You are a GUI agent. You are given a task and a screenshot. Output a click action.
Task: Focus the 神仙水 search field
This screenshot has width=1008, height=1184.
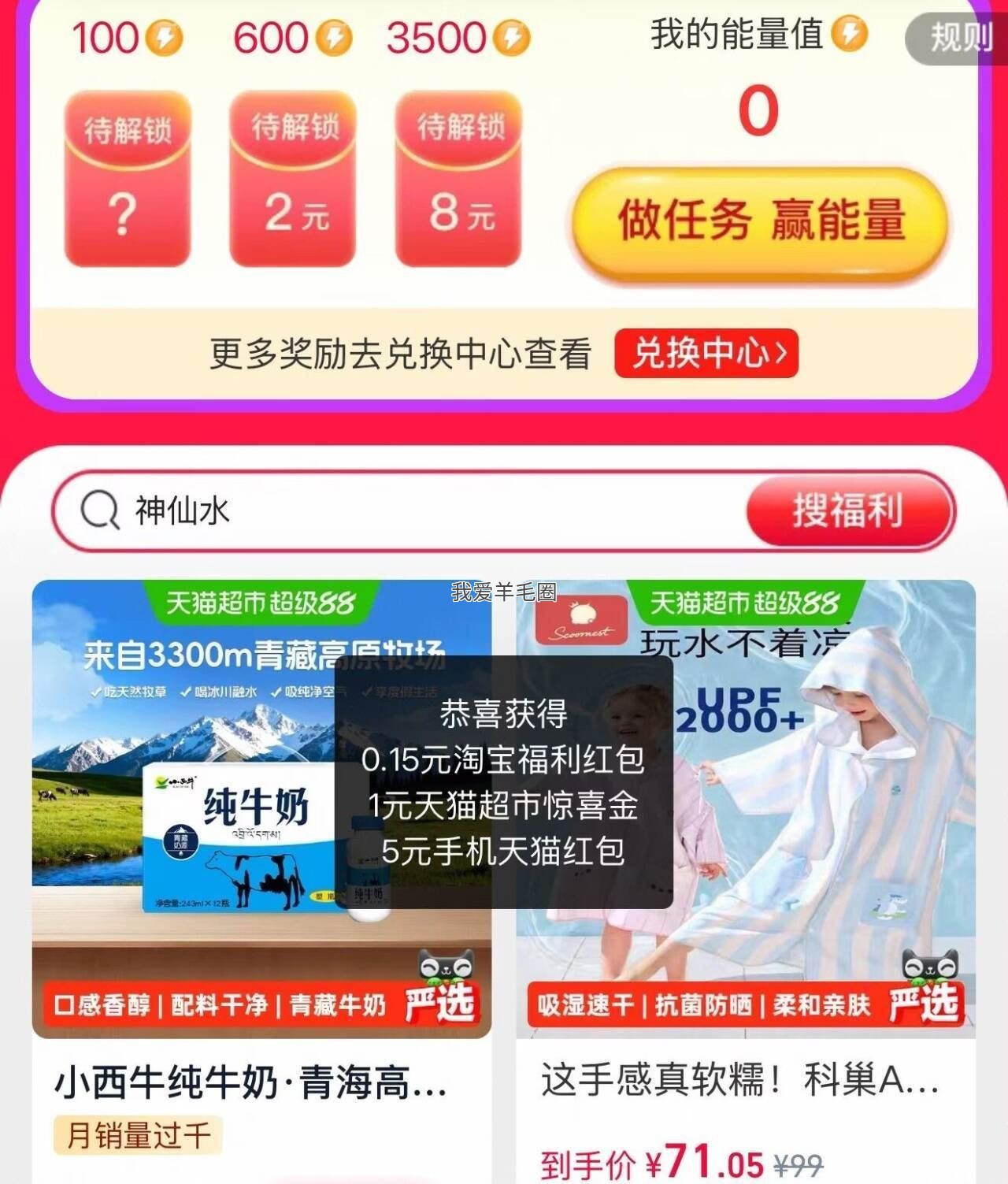402,510
